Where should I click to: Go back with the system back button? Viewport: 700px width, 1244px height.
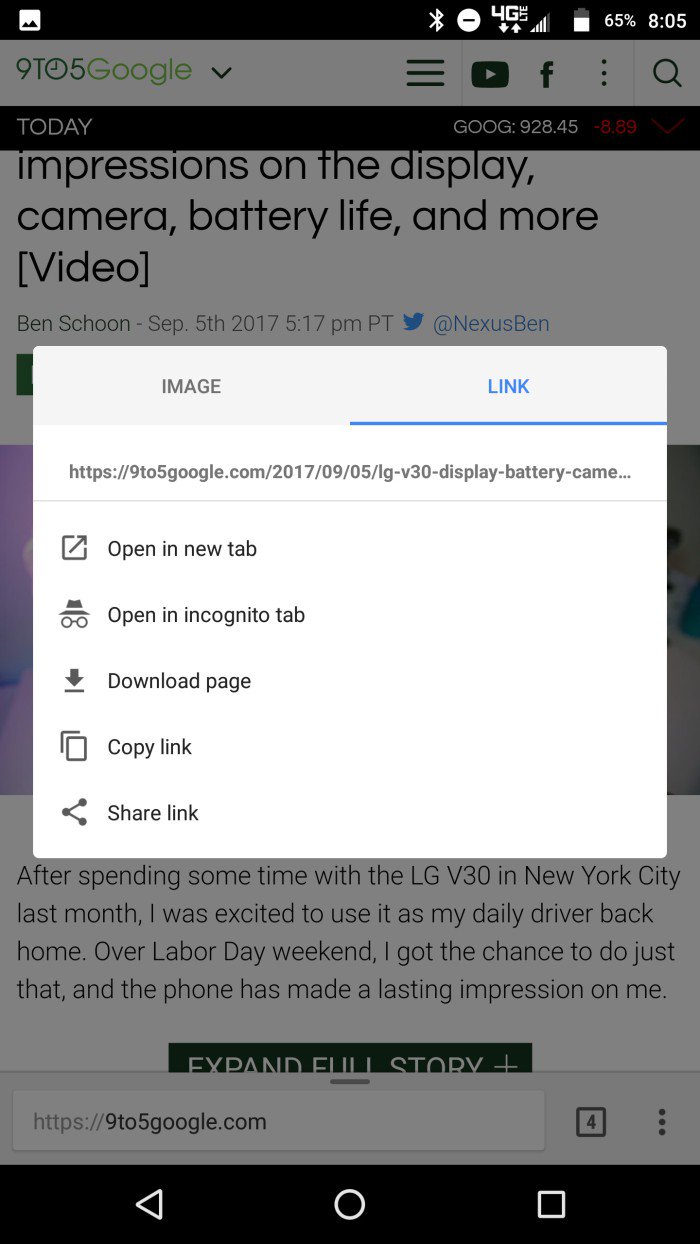[150, 1204]
